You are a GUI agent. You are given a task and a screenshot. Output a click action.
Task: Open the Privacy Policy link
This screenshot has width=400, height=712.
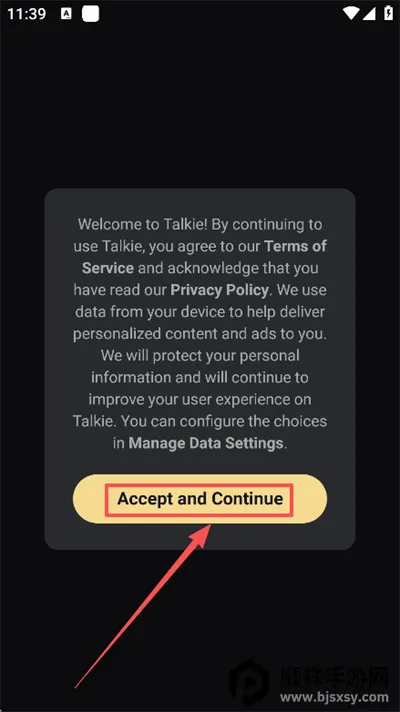[x=220, y=290]
